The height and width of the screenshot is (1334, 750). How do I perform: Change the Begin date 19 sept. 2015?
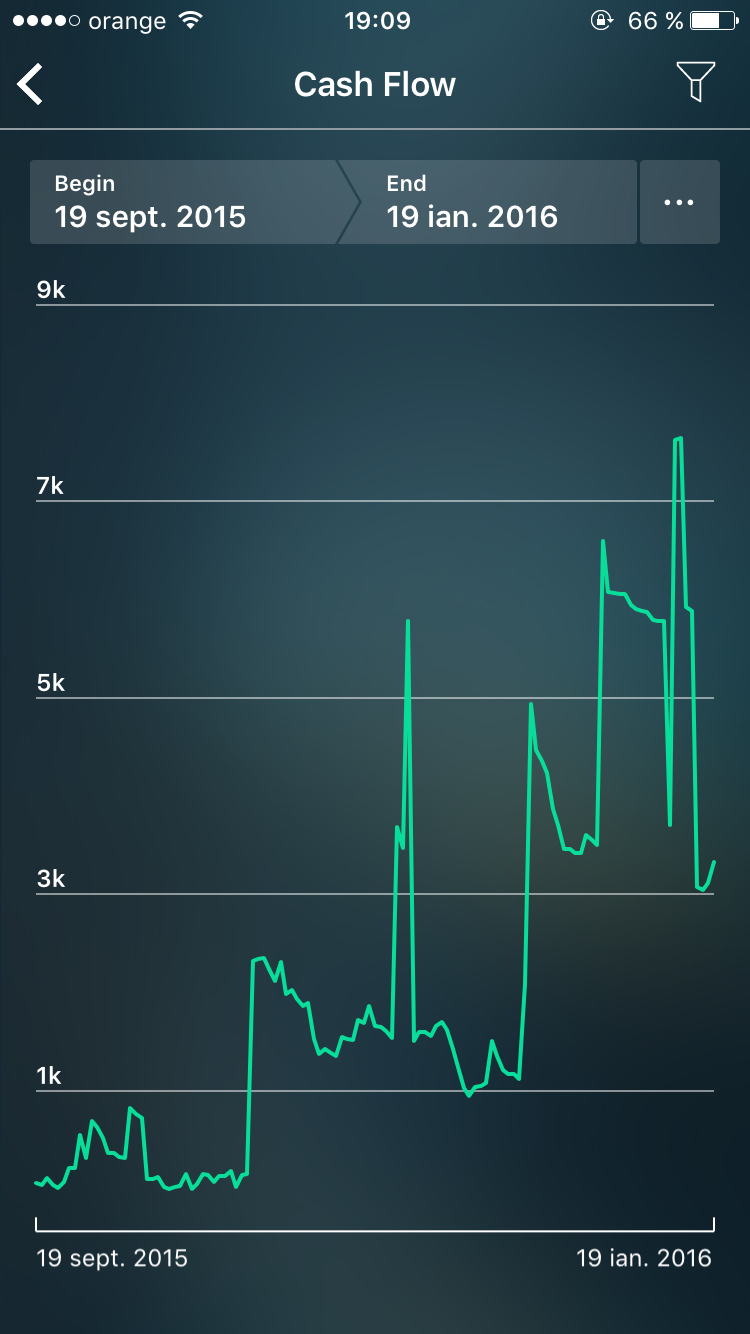tap(185, 202)
